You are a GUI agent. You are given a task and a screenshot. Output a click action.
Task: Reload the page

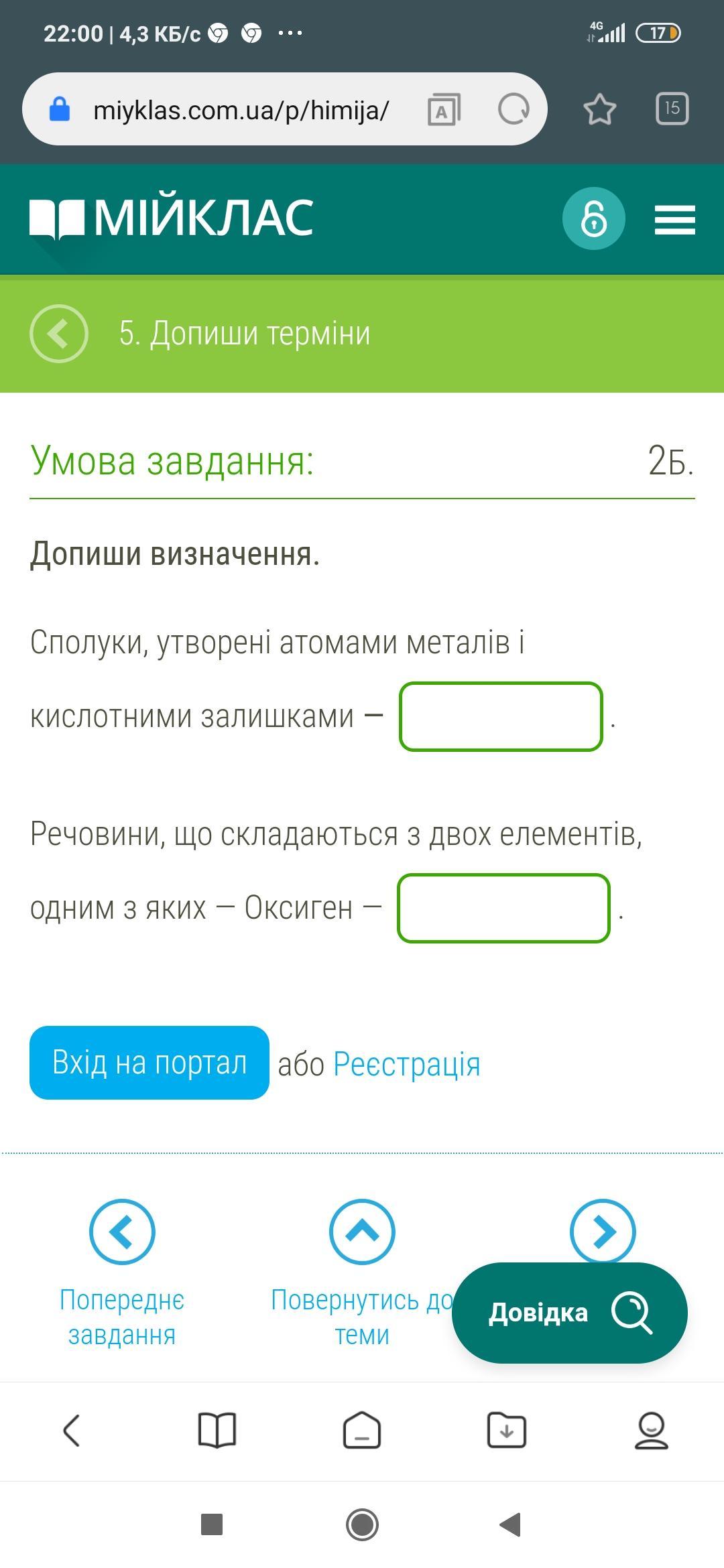514,109
